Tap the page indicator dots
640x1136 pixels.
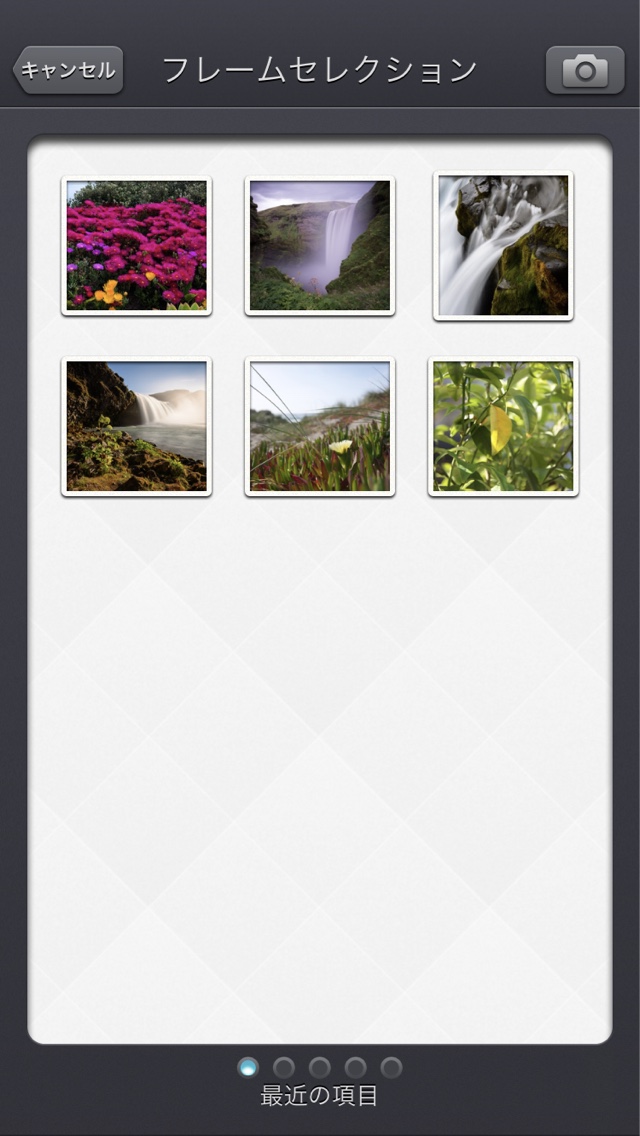pyautogui.click(x=320, y=1067)
